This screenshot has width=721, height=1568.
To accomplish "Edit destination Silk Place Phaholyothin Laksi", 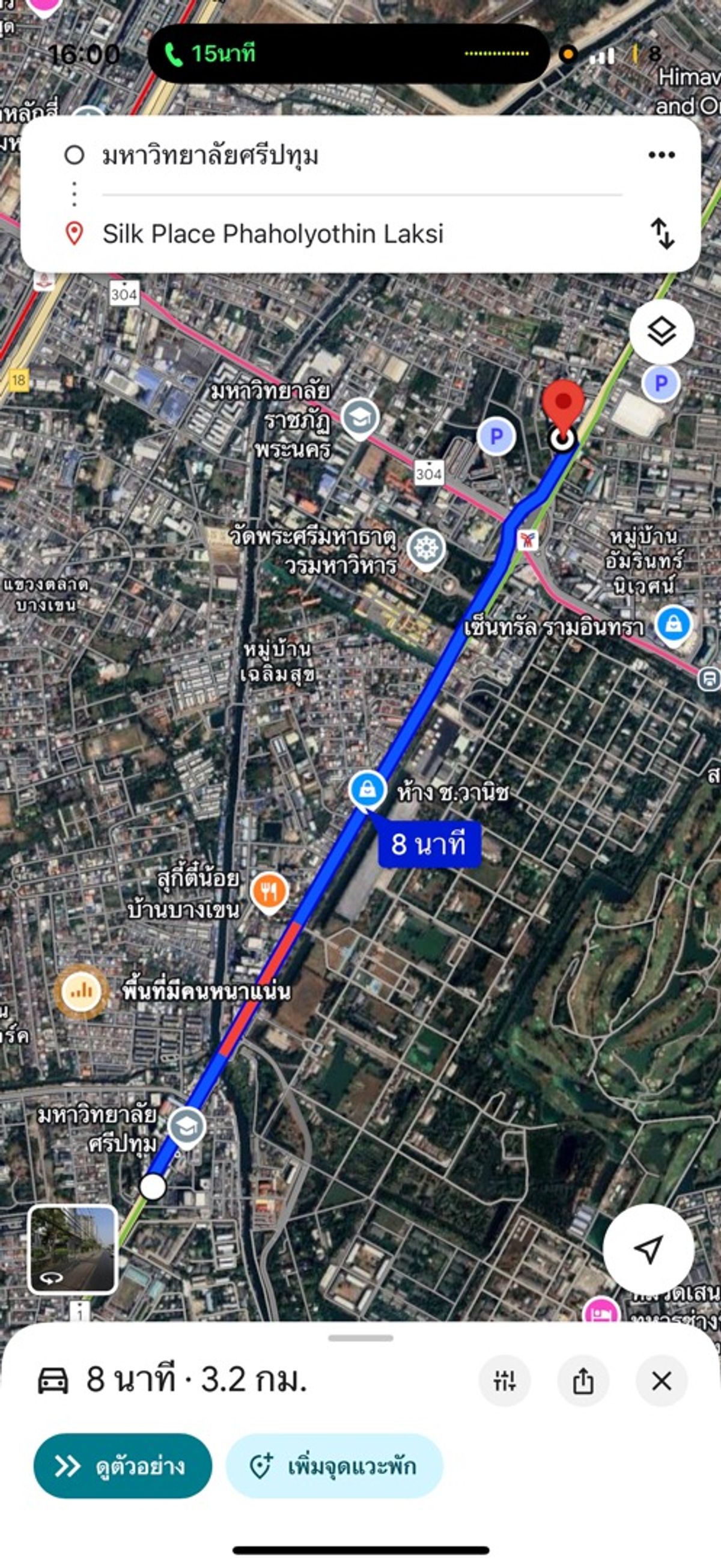I will [273, 234].
